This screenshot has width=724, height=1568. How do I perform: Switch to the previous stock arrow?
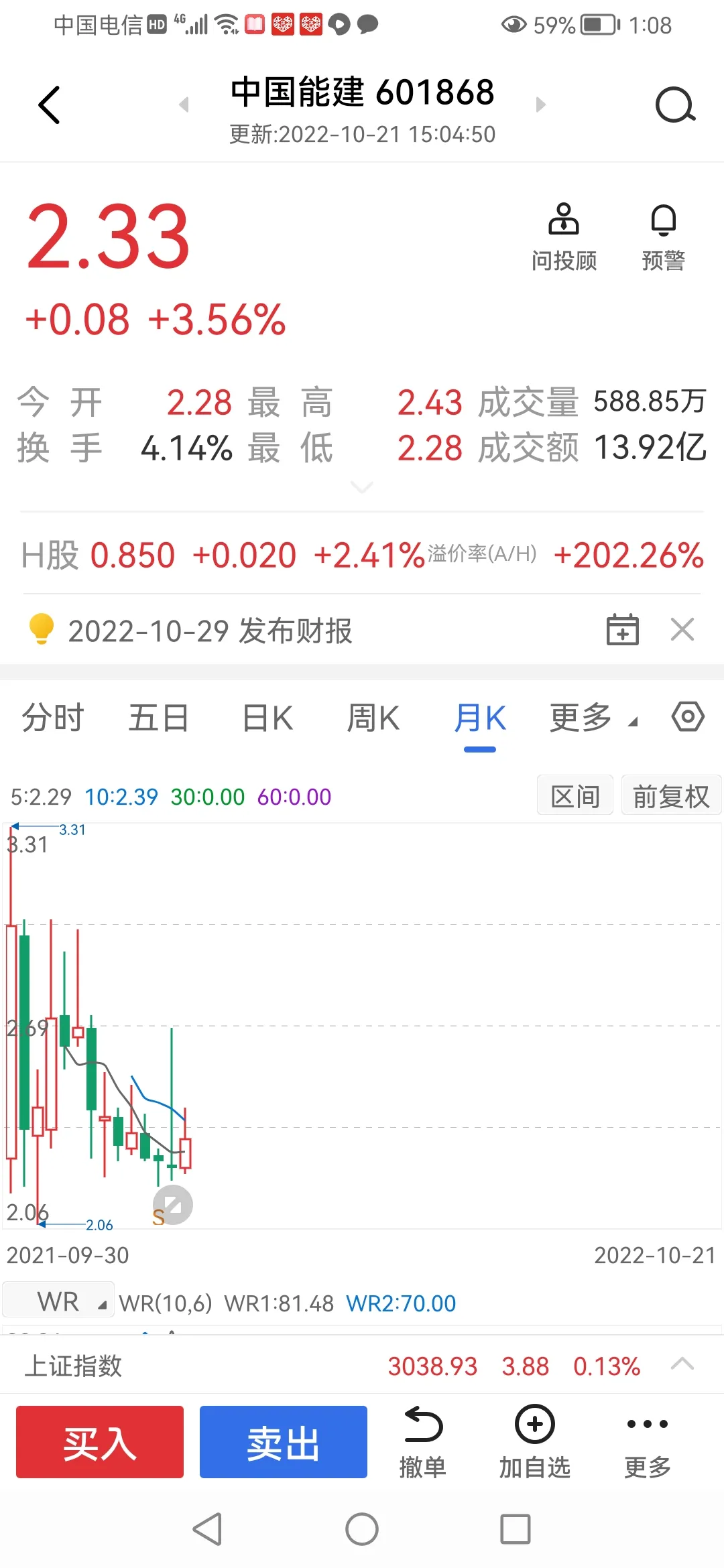(x=184, y=105)
